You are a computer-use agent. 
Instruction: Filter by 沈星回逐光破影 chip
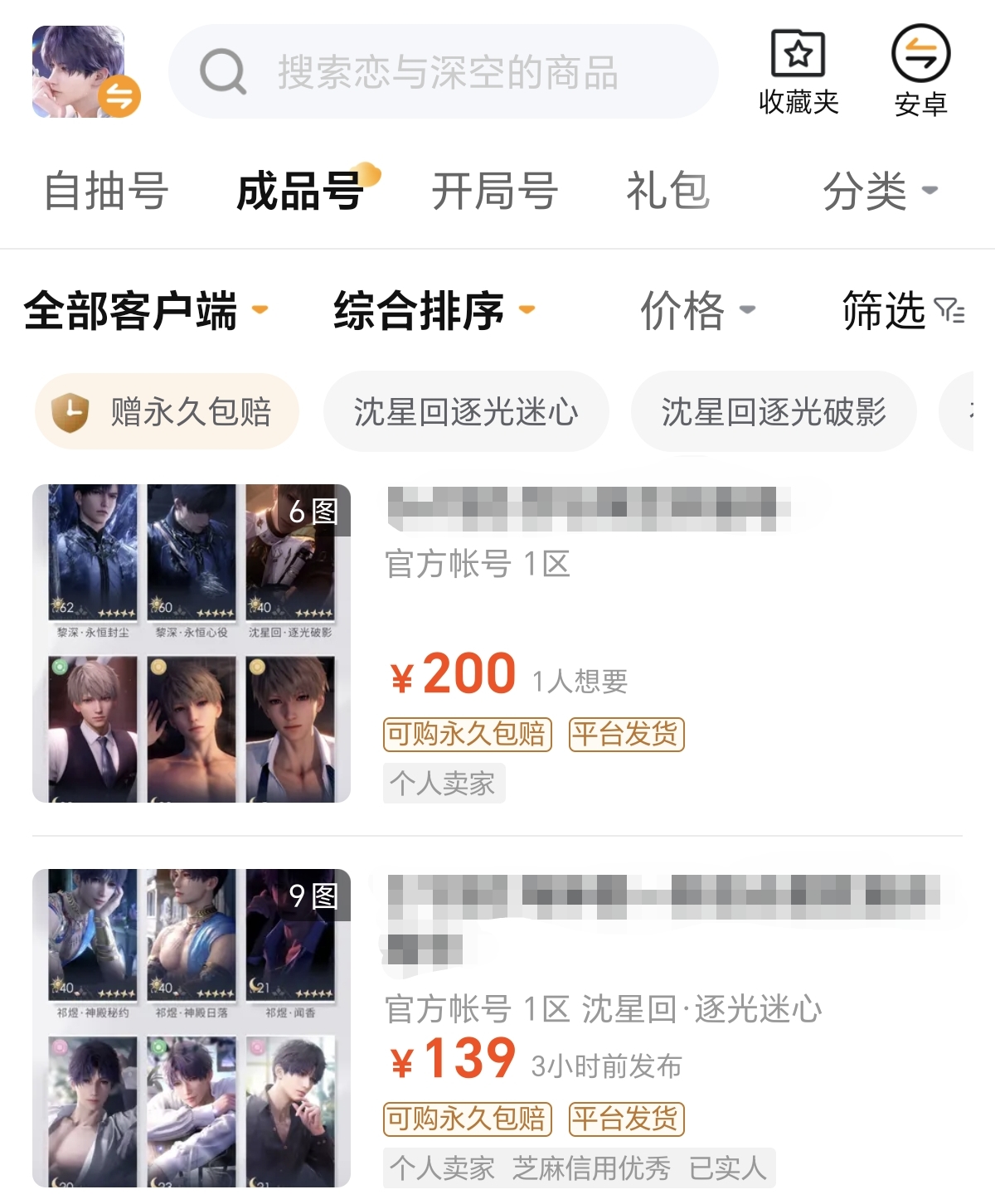click(774, 412)
